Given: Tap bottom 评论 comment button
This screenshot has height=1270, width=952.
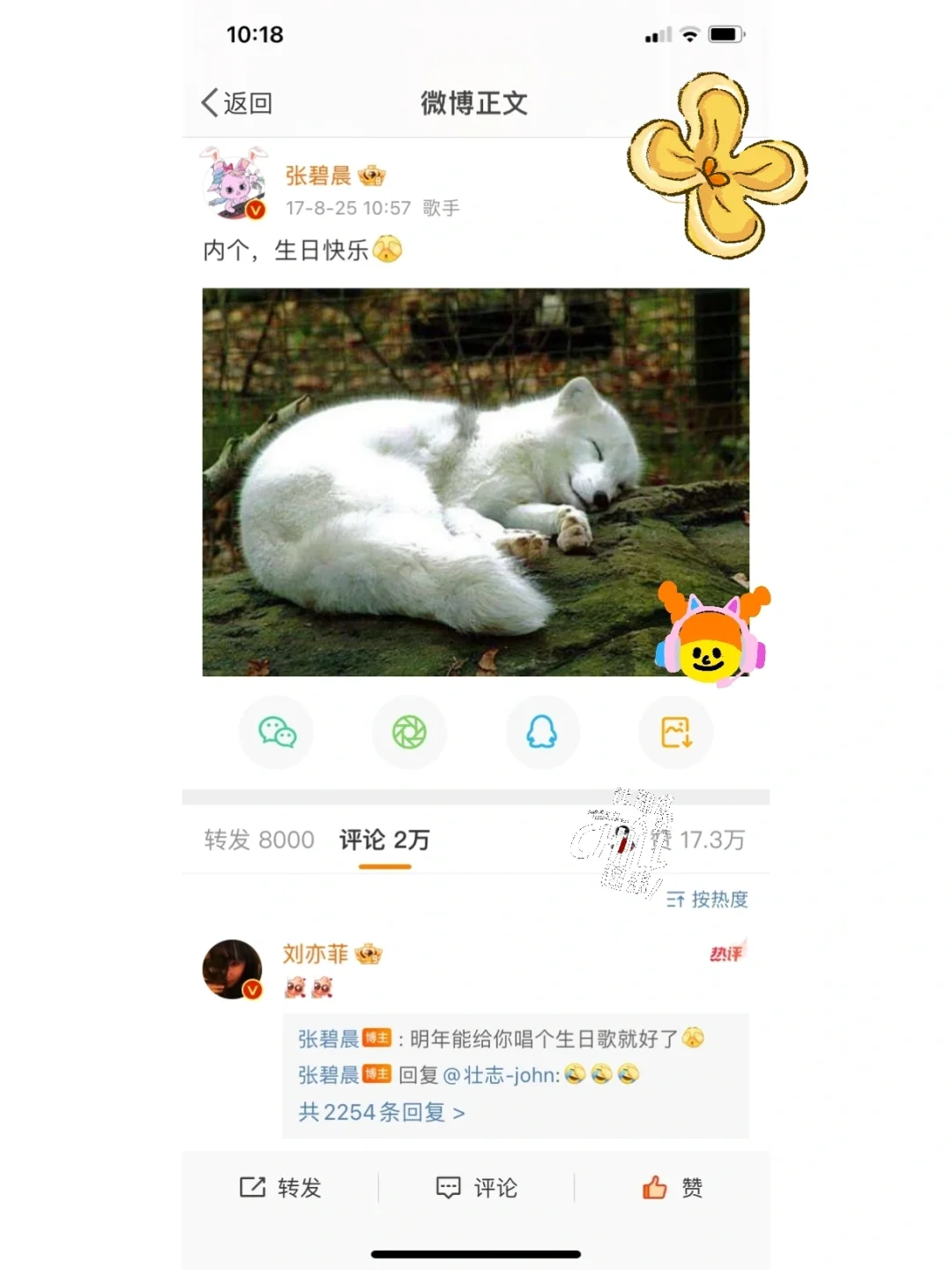Looking at the screenshot, I should [477, 1188].
